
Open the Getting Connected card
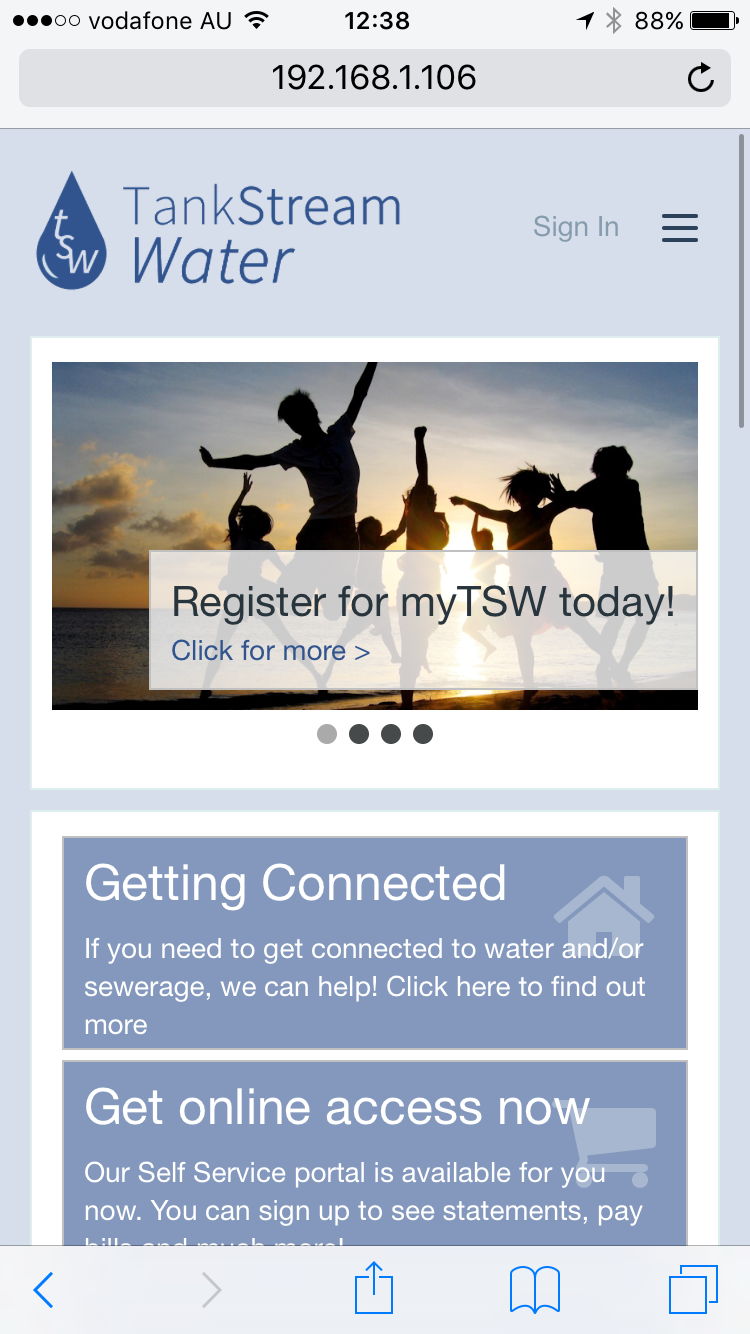[x=374, y=942]
